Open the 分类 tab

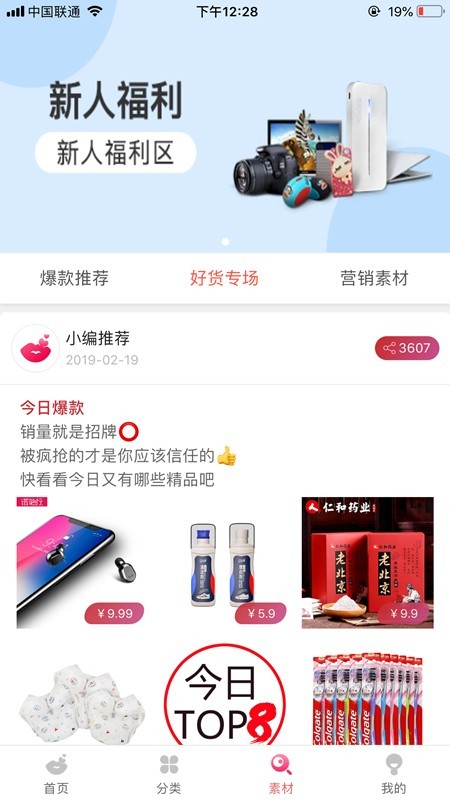pos(169,773)
